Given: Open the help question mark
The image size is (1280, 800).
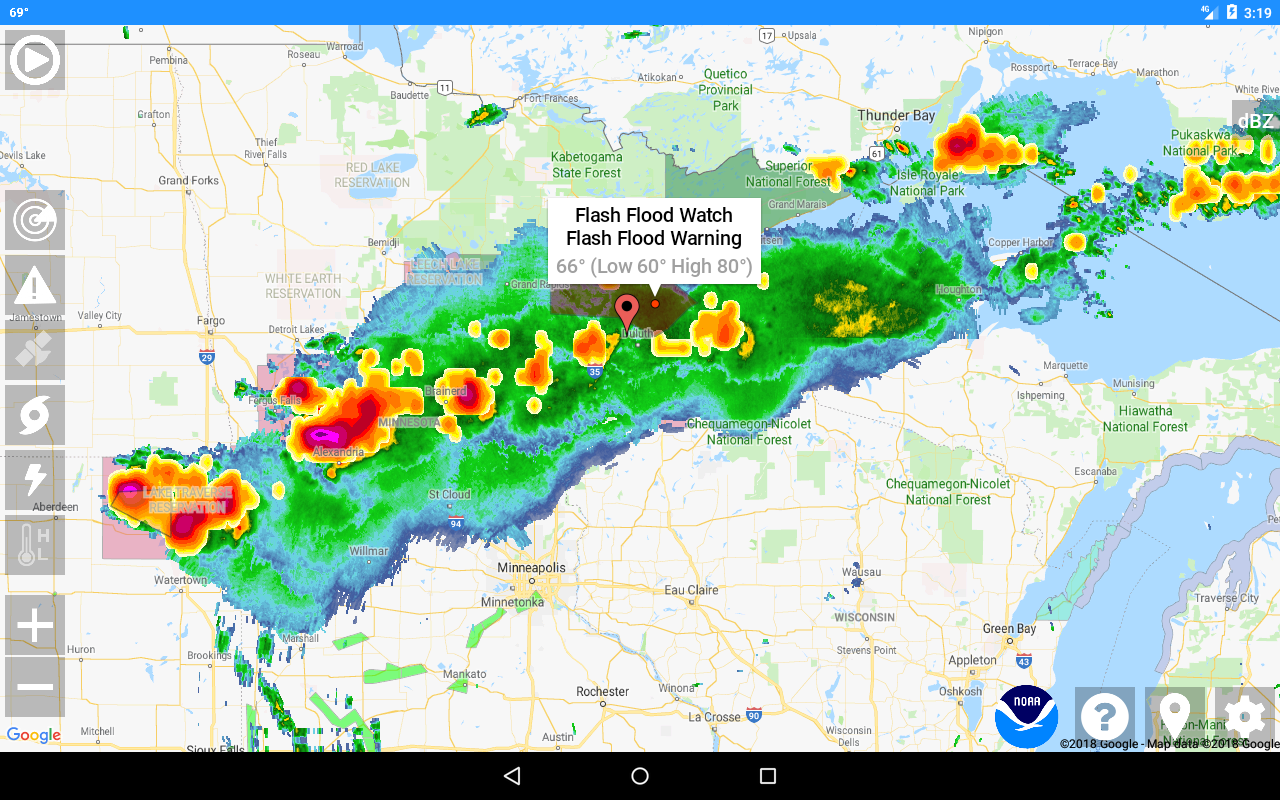Looking at the screenshot, I should point(1104,716).
